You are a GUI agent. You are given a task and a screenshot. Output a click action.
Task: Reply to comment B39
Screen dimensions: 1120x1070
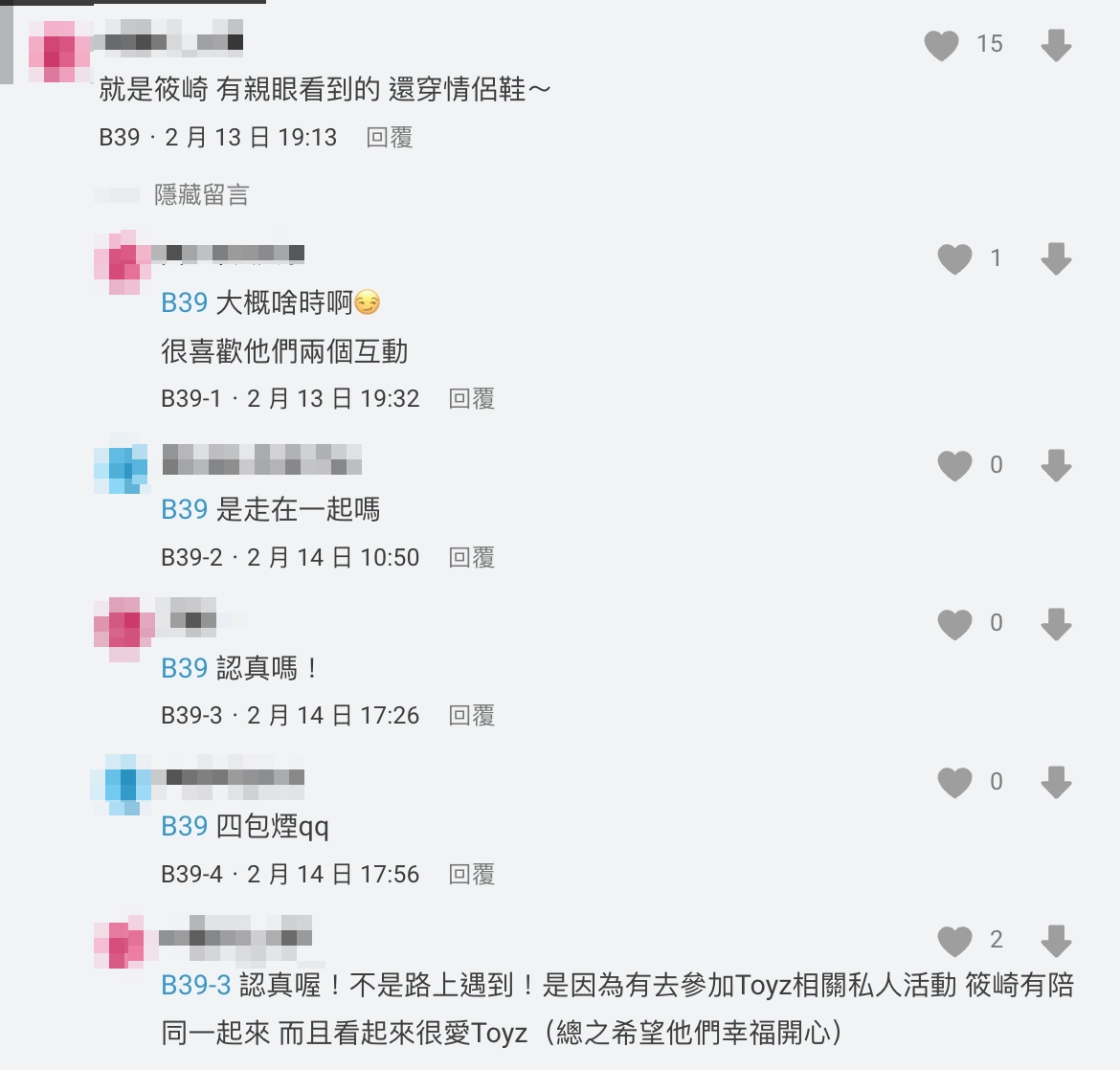(x=390, y=138)
